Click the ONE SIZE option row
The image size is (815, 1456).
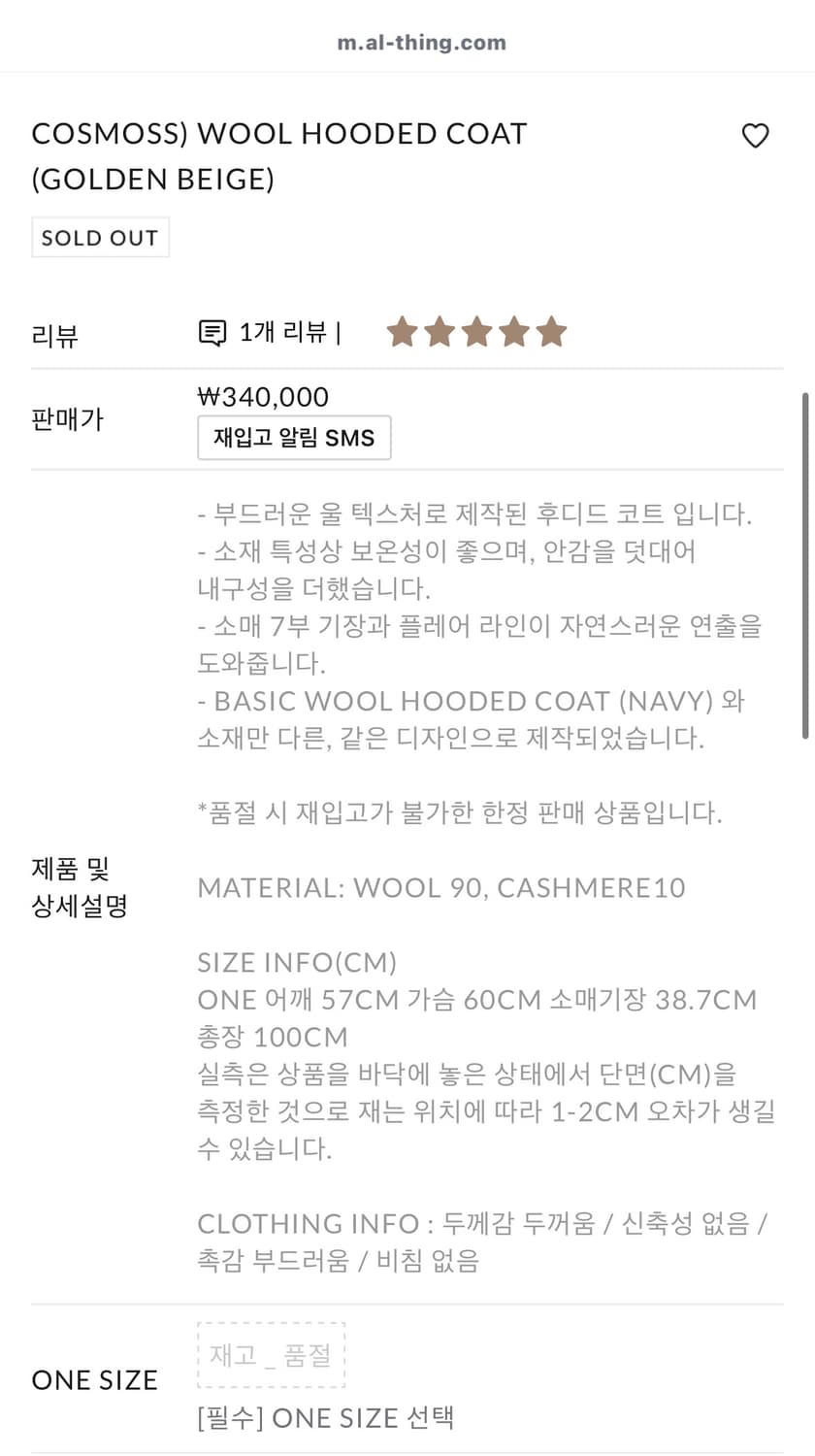pyautogui.click(x=94, y=1378)
